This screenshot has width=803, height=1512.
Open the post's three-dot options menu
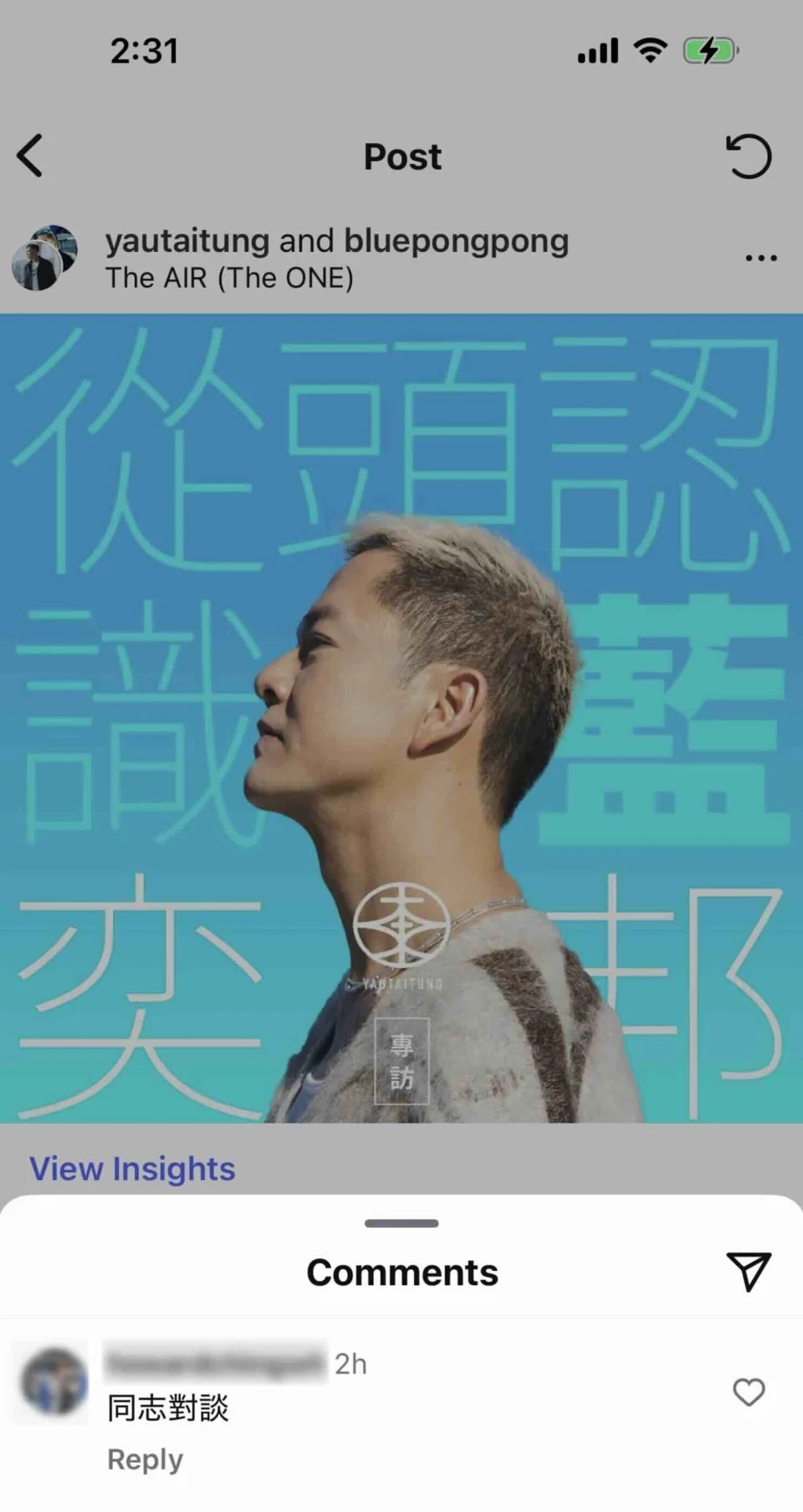760,258
